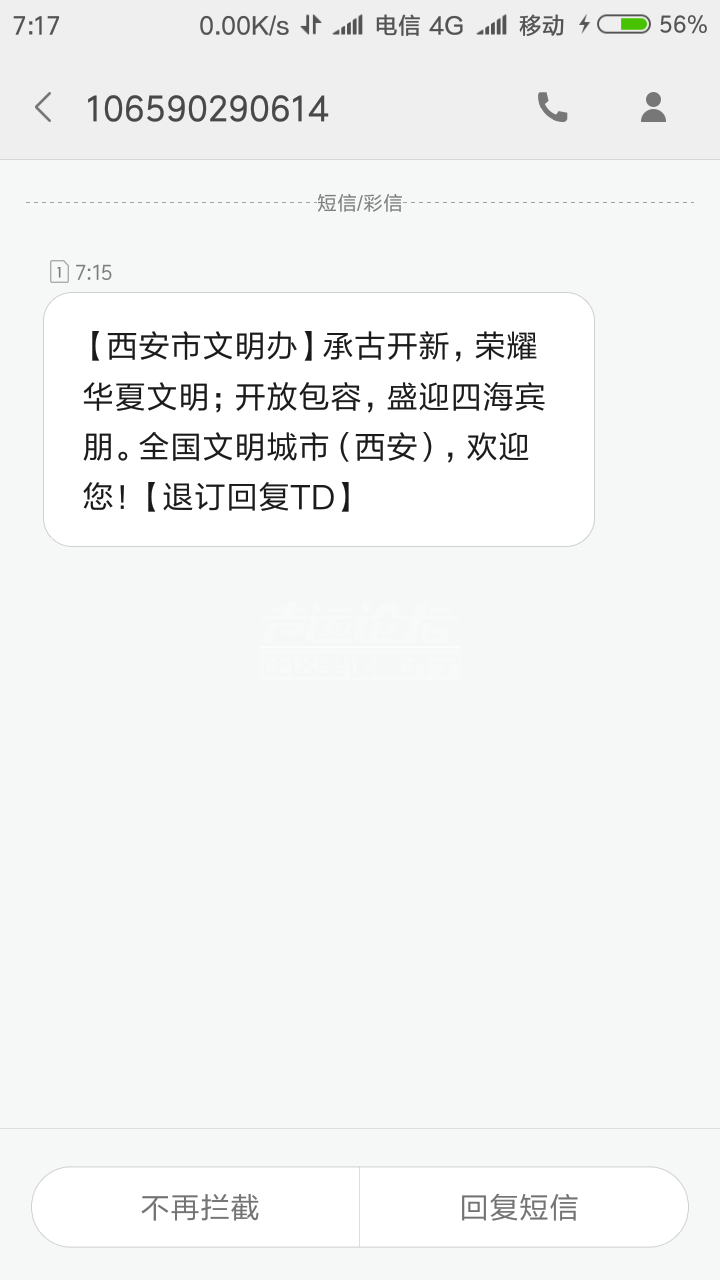Tap the SIM 1 indicator next to timestamp
Screen dimensions: 720x1280
56,271
